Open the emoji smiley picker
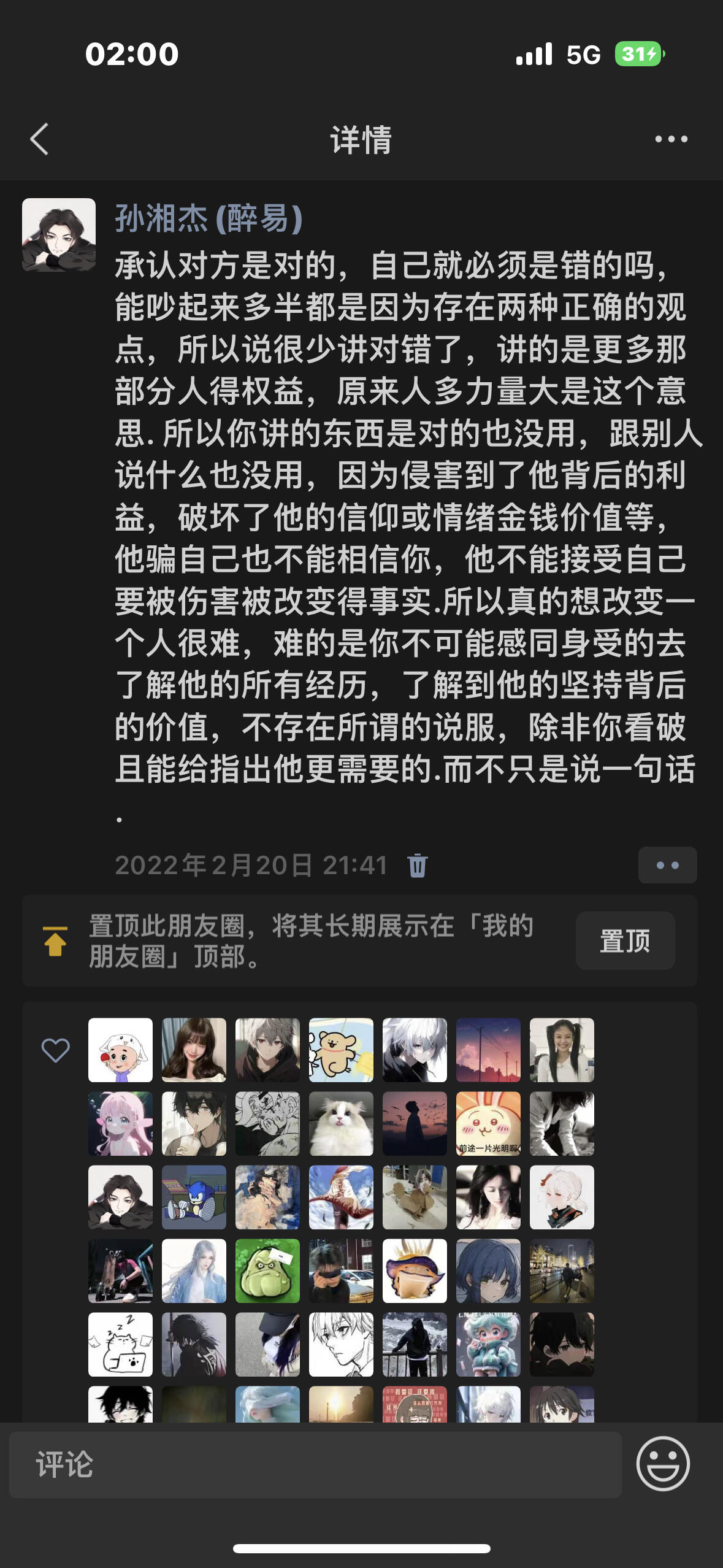The width and height of the screenshot is (723, 1568). click(x=663, y=1464)
